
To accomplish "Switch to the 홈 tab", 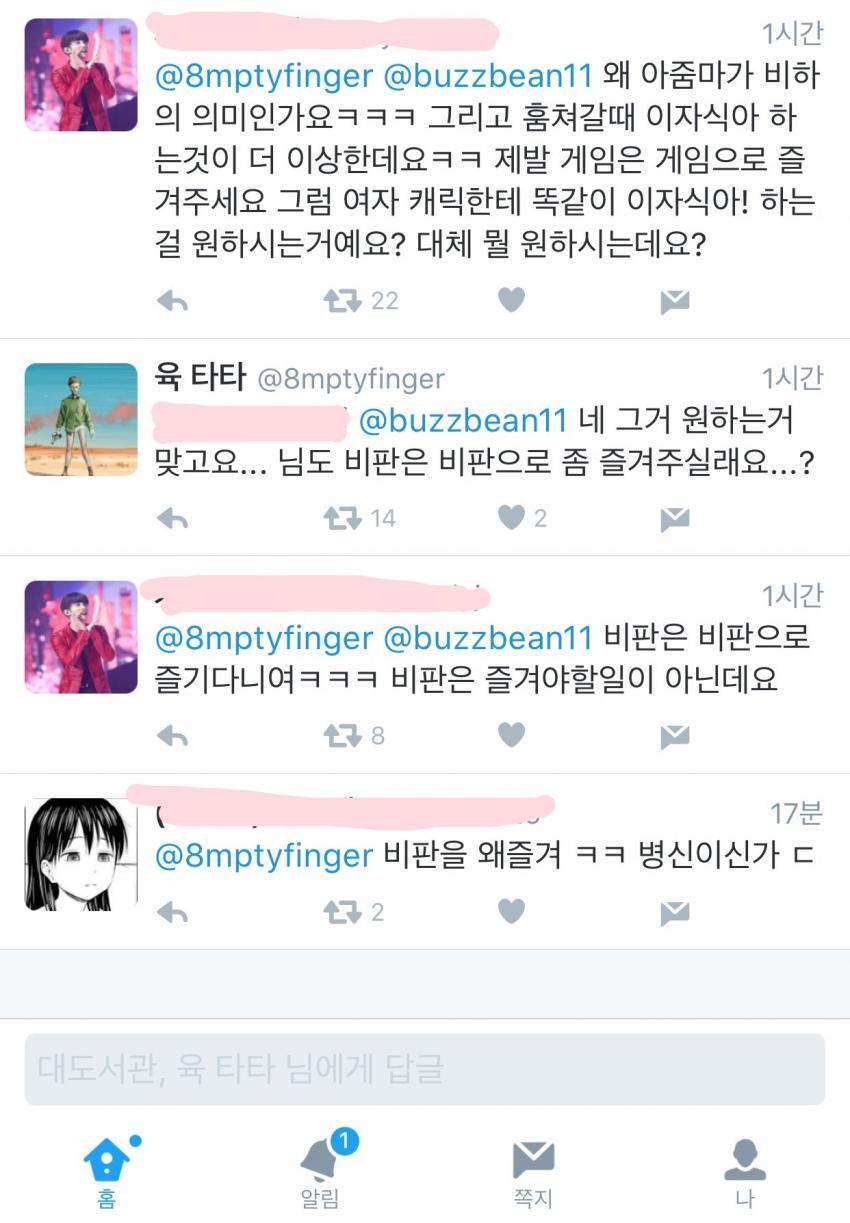I will tap(106, 1172).
